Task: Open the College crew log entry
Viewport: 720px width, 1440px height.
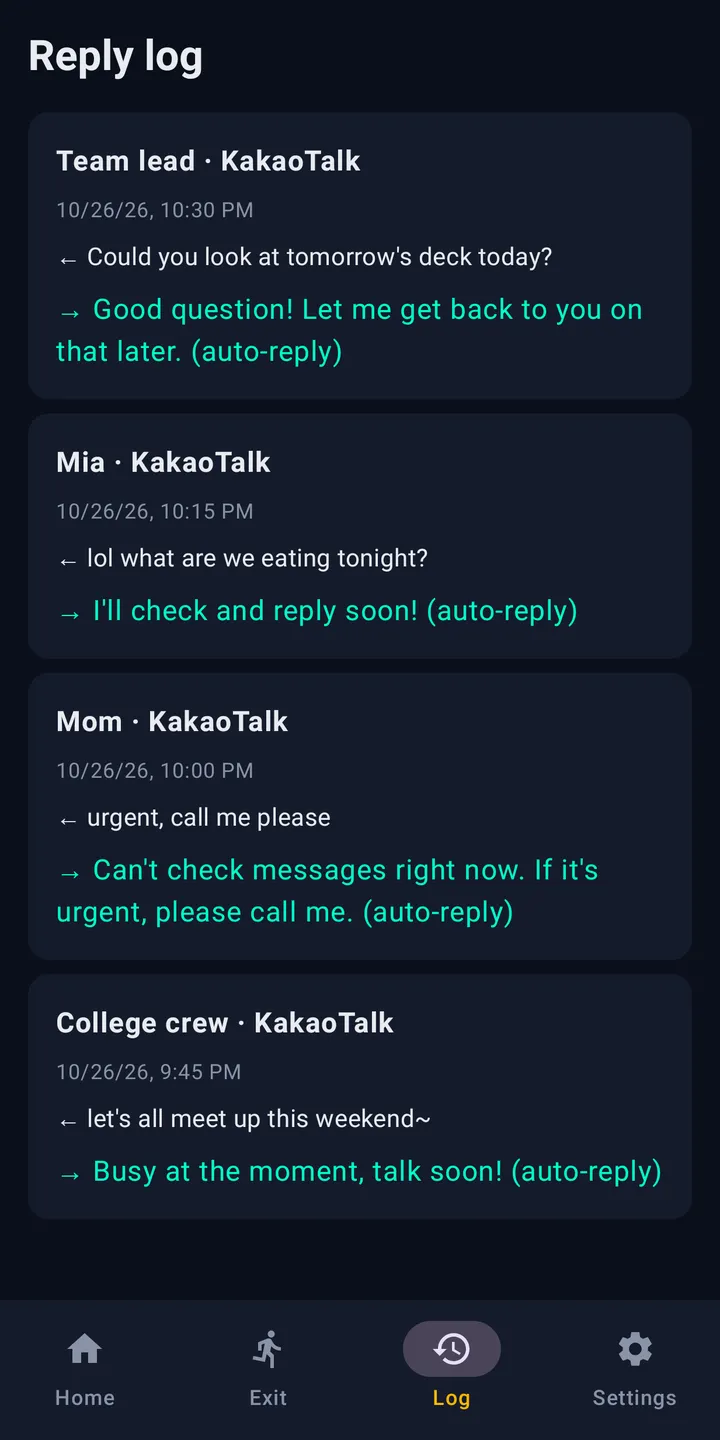Action: 360,1097
